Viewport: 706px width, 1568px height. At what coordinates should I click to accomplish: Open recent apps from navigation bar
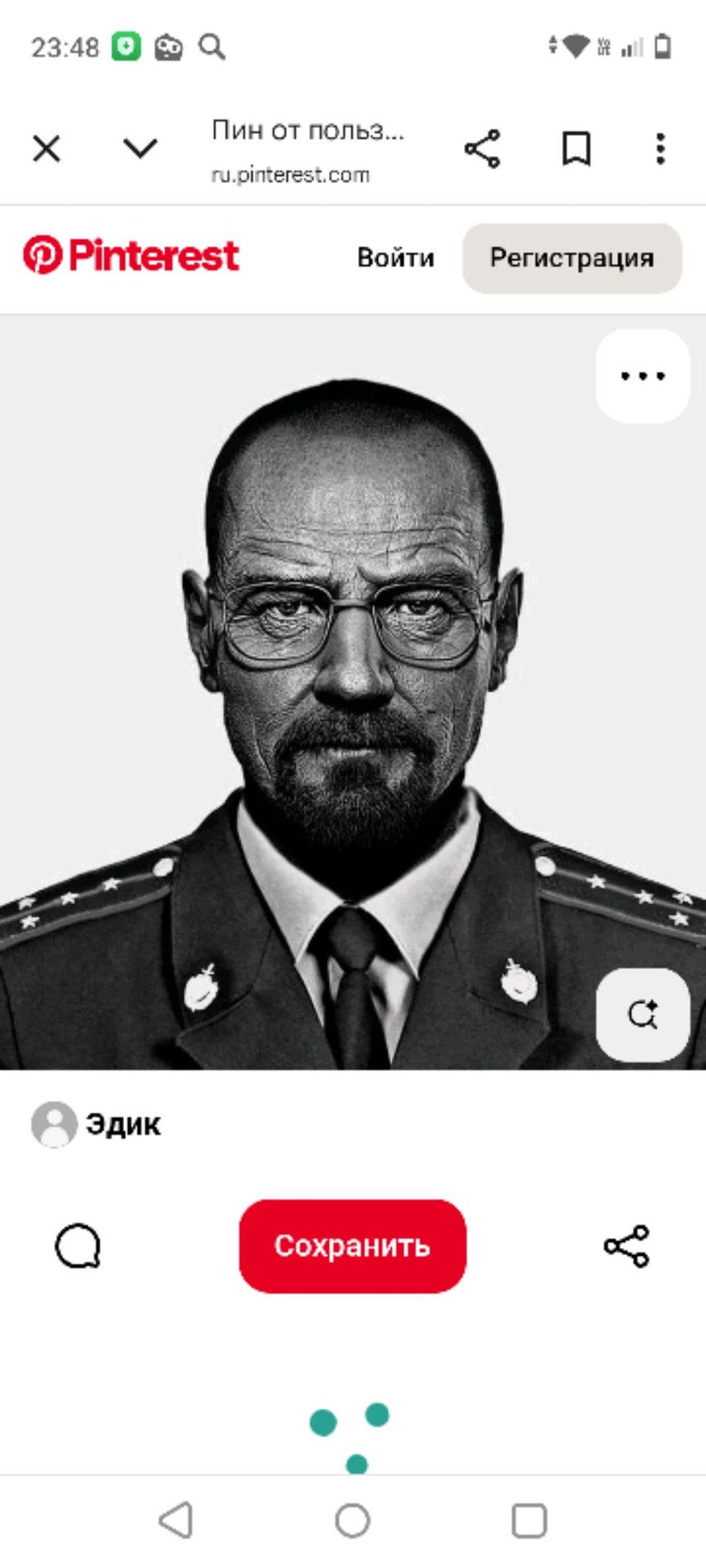point(529,1521)
